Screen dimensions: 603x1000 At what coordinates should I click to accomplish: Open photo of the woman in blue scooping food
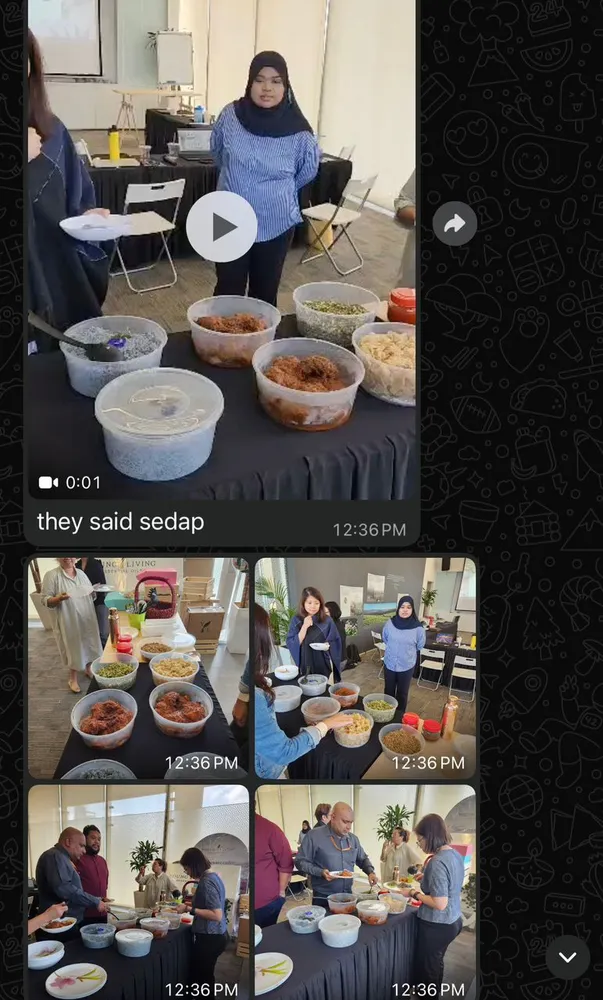(365, 667)
